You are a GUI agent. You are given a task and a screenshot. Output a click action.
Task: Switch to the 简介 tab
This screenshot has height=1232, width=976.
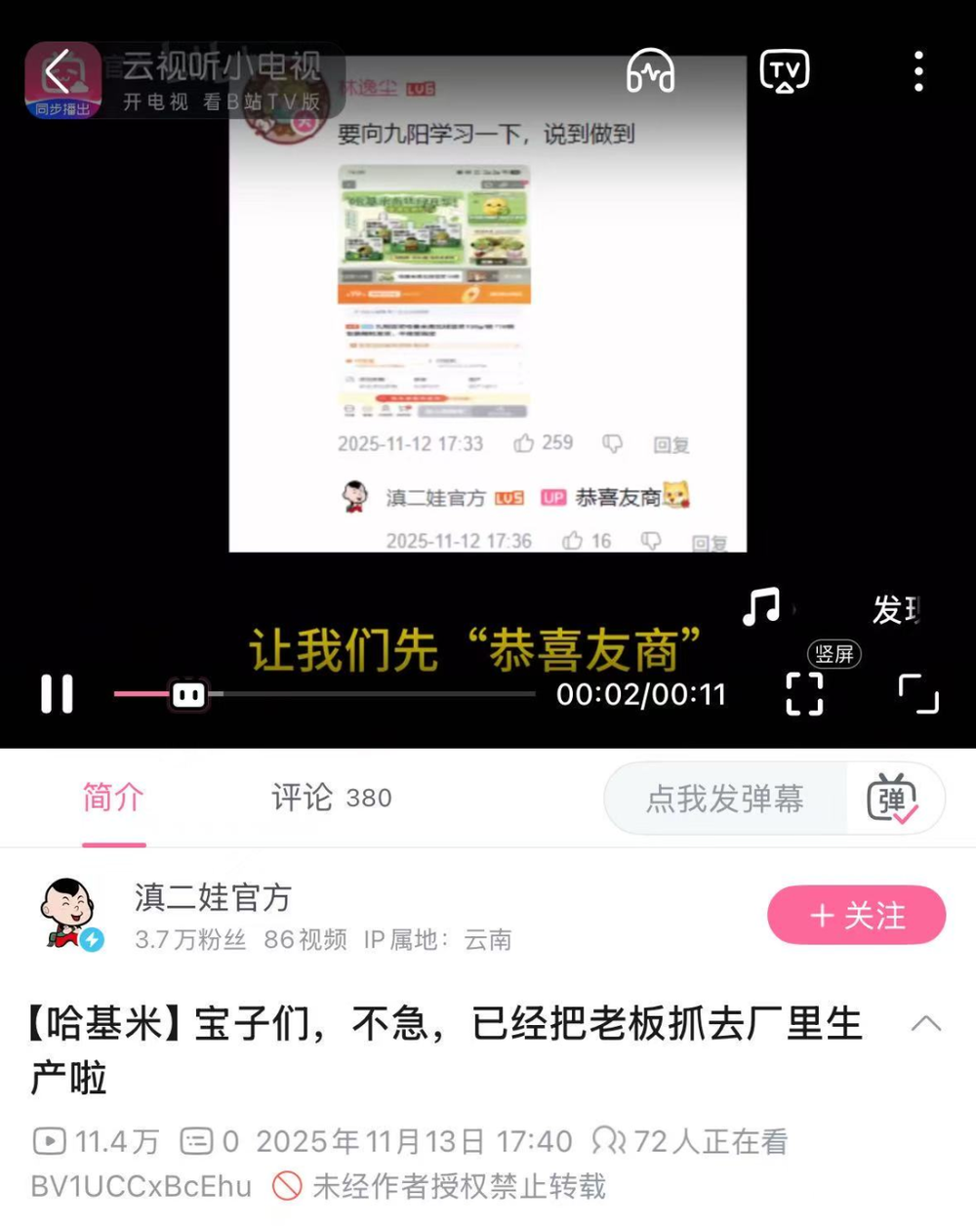(x=113, y=798)
